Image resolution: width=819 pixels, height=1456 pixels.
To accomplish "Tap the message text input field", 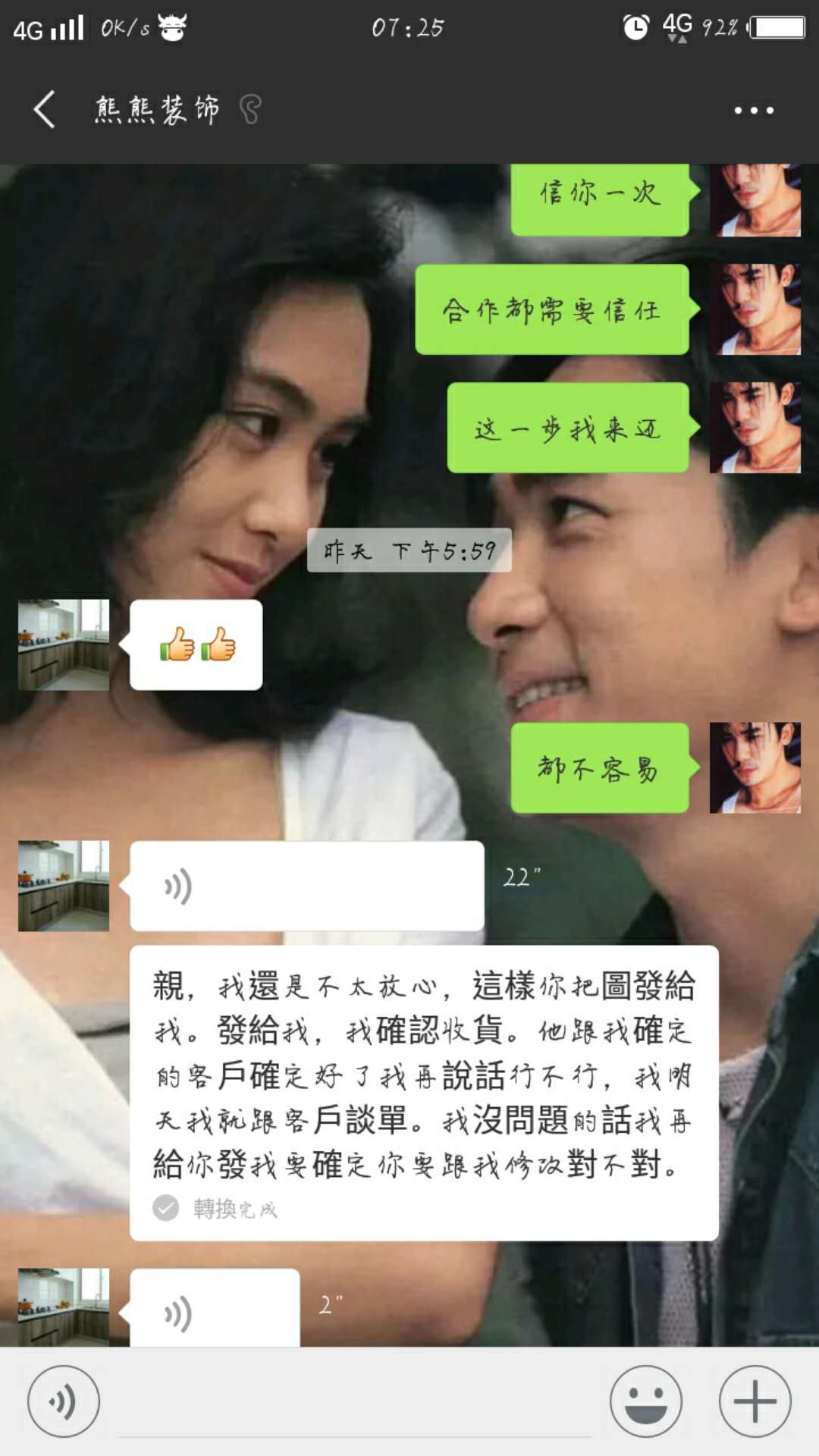I will coord(354,1403).
